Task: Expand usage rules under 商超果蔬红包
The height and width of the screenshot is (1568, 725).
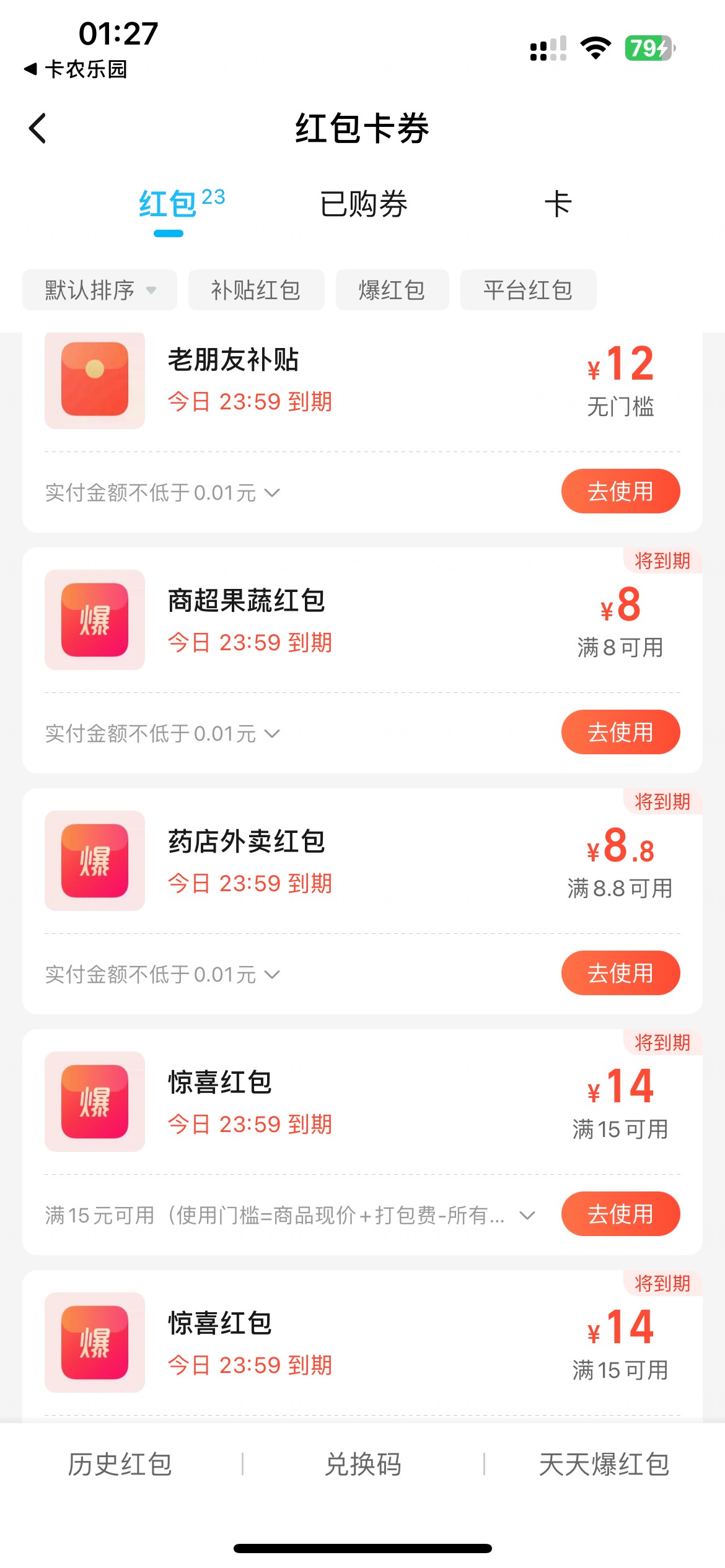Action: (x=162, y=734)
